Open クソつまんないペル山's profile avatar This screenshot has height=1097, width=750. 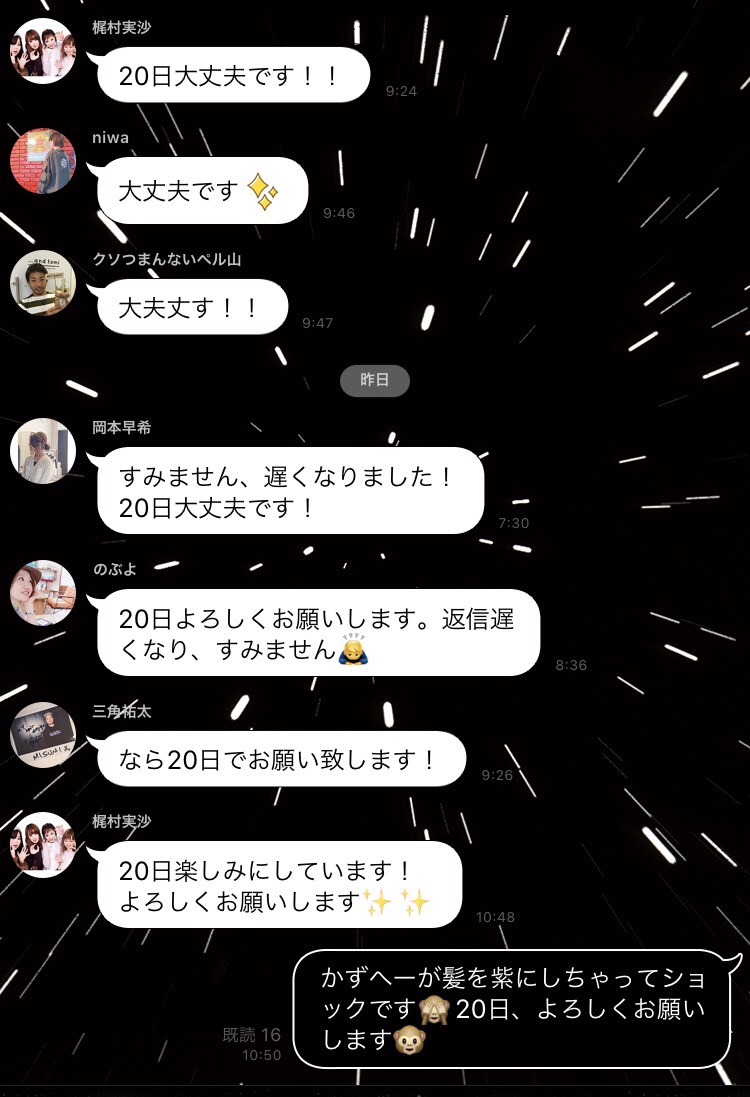pyautogui.click(x=43, y=283)
